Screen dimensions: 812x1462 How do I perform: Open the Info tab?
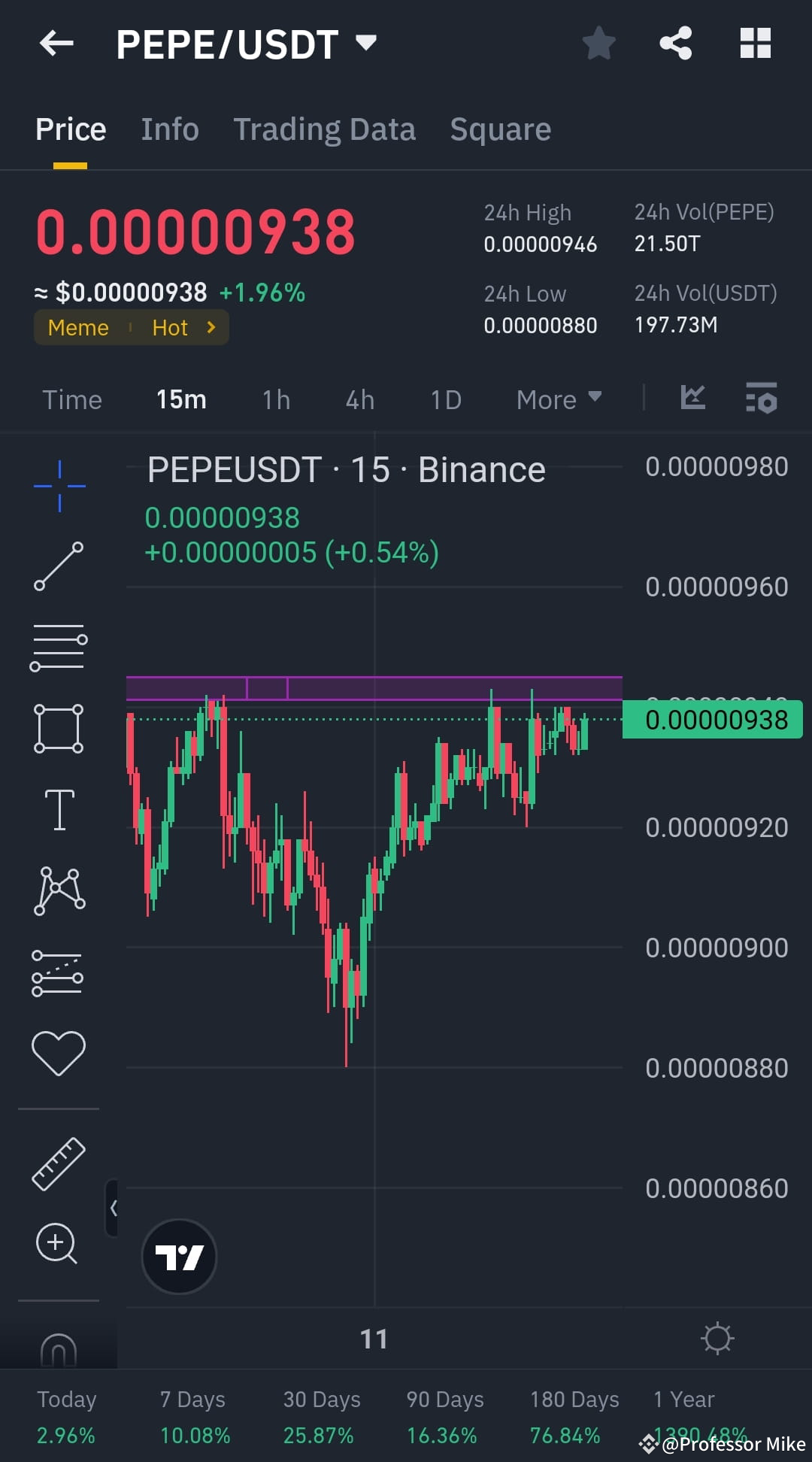point(169,129)
